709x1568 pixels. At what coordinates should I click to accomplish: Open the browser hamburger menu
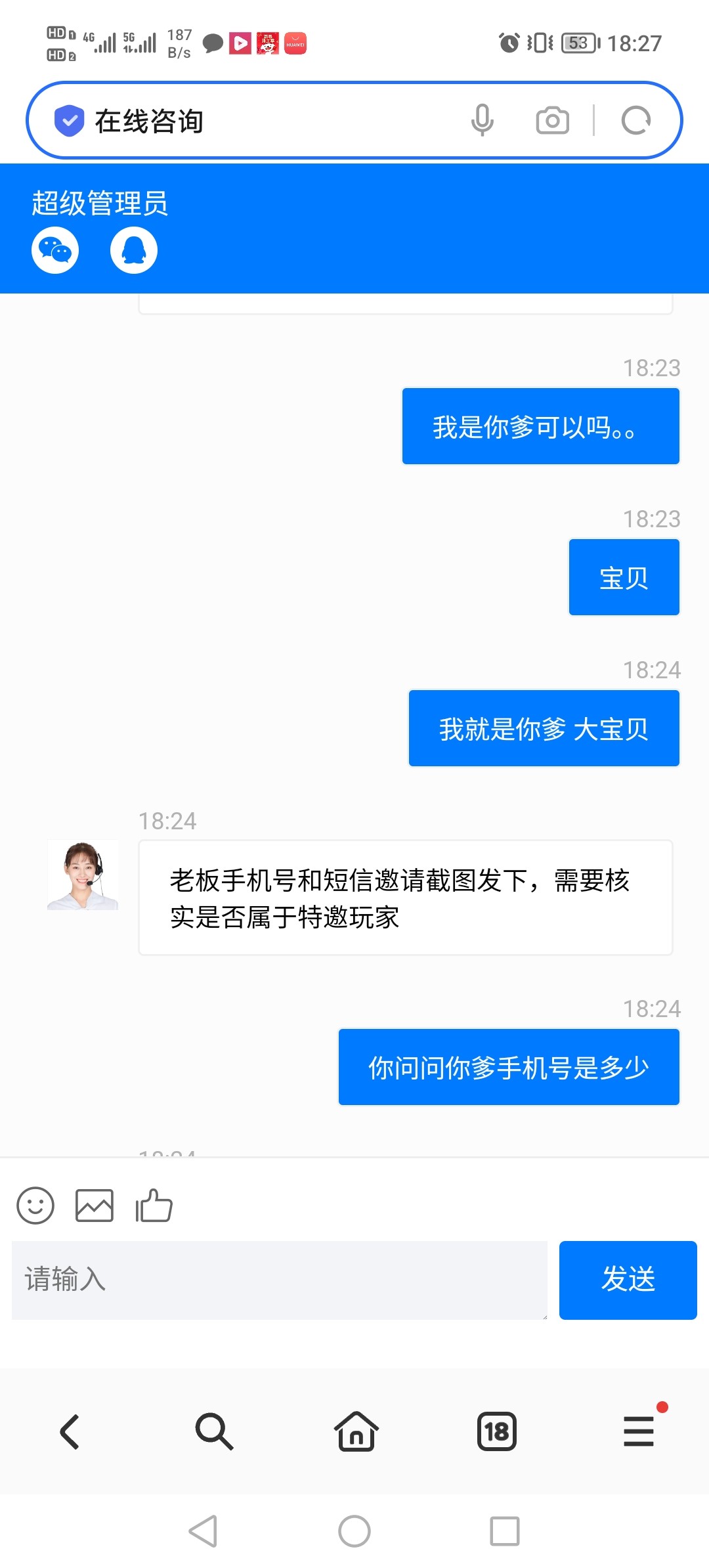coord(639,1431)
